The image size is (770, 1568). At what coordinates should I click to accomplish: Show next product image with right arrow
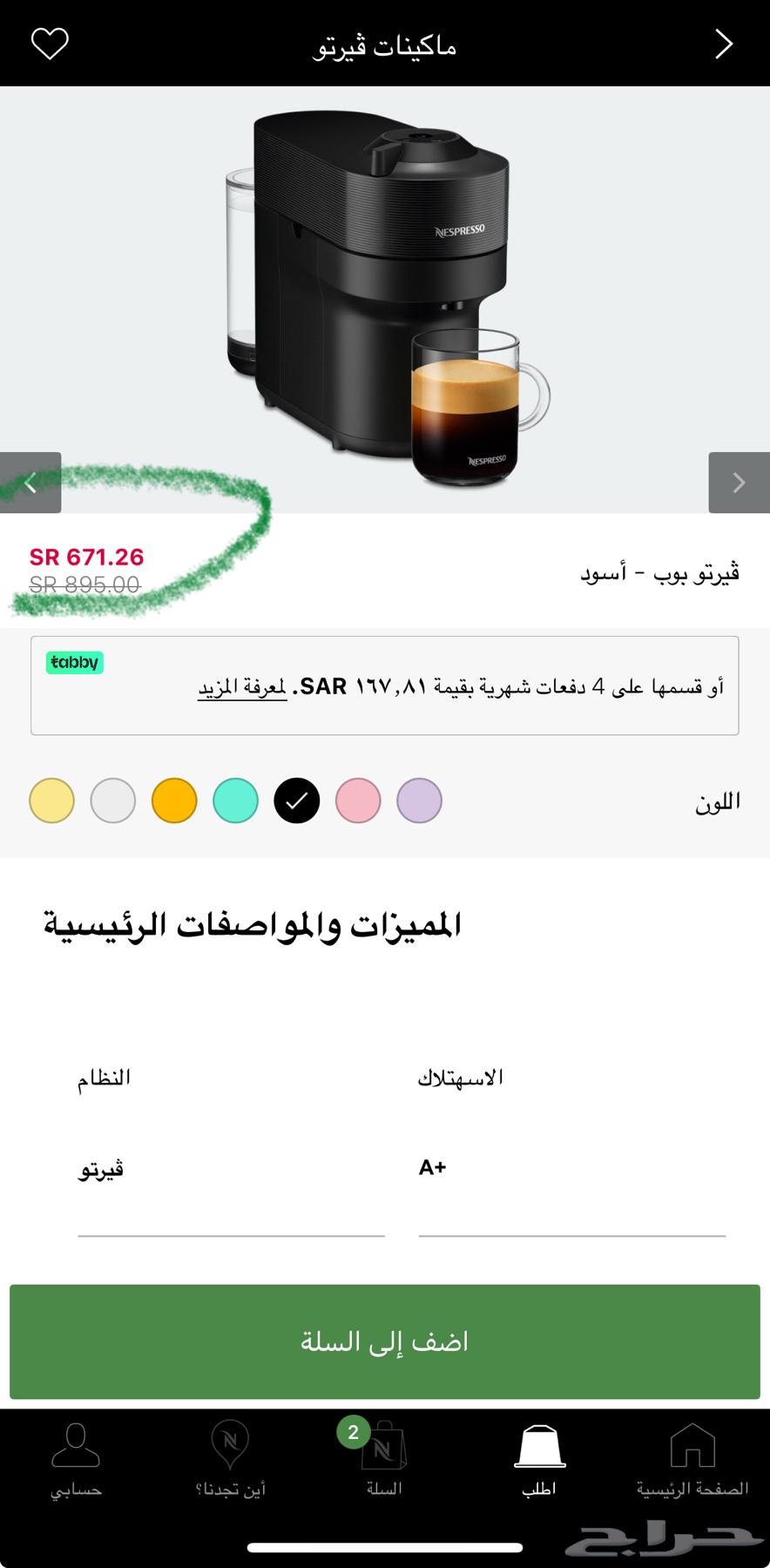click(739, 483)
